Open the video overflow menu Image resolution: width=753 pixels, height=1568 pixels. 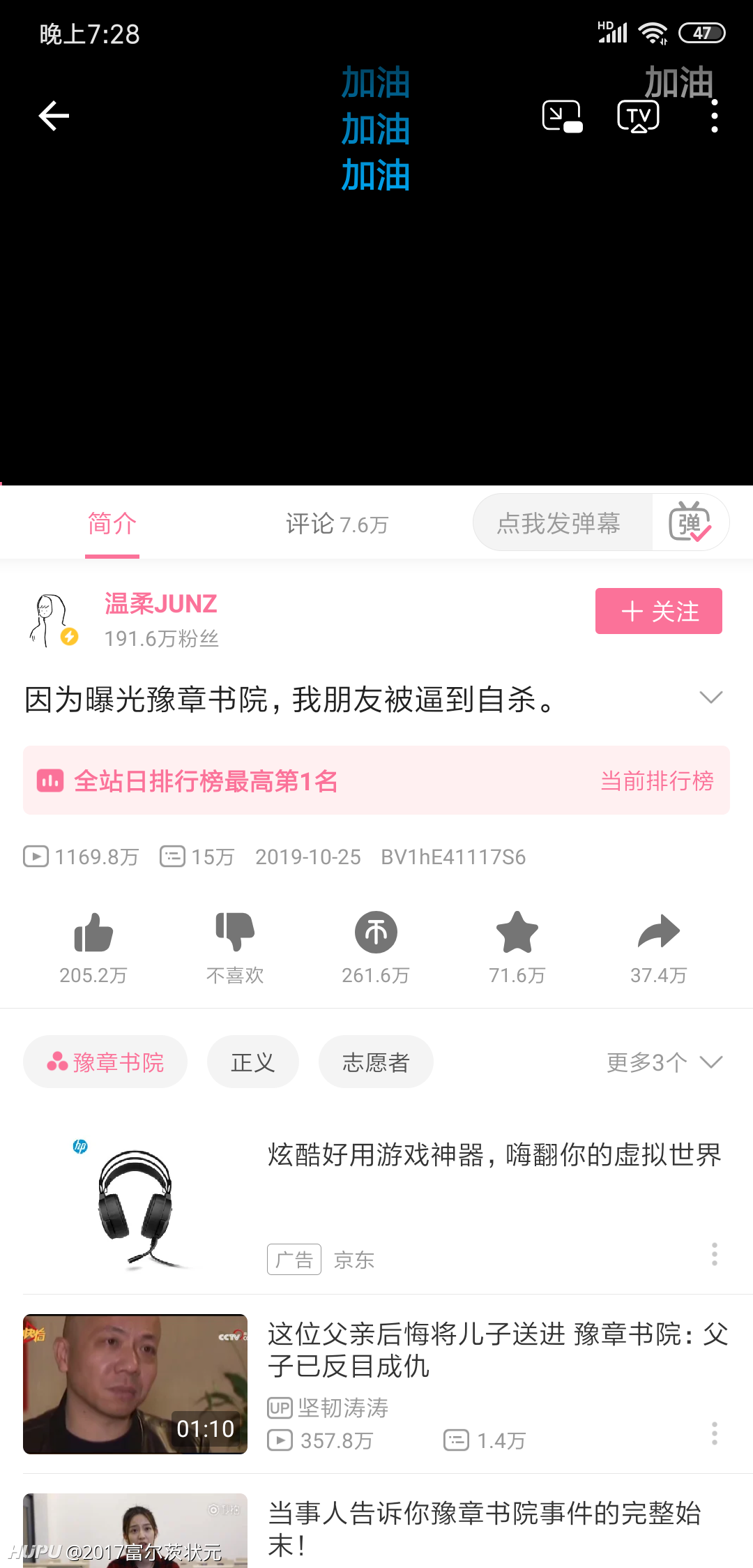(714, 116)
